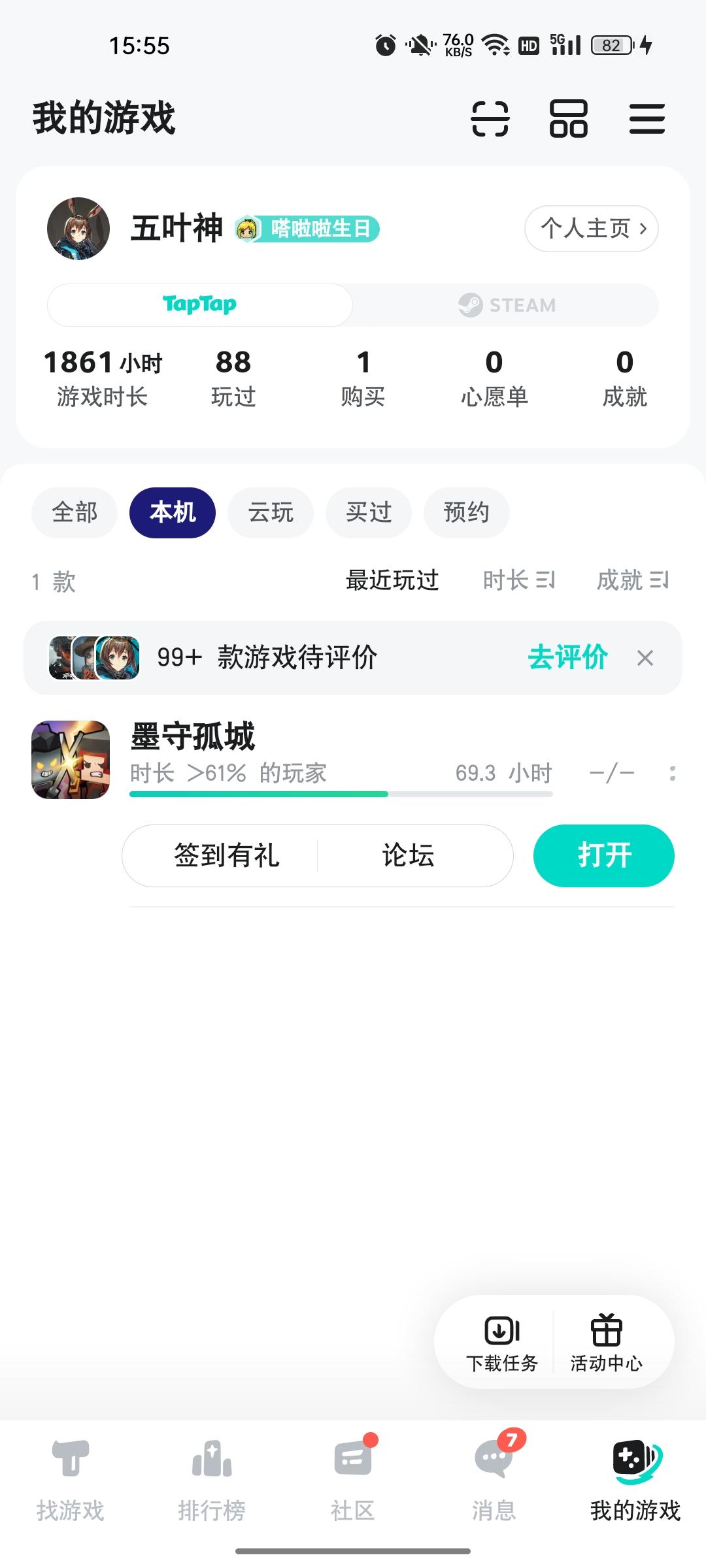Open the 五叶神 profile avatar

pyautogui.click(x=77, y=230)
